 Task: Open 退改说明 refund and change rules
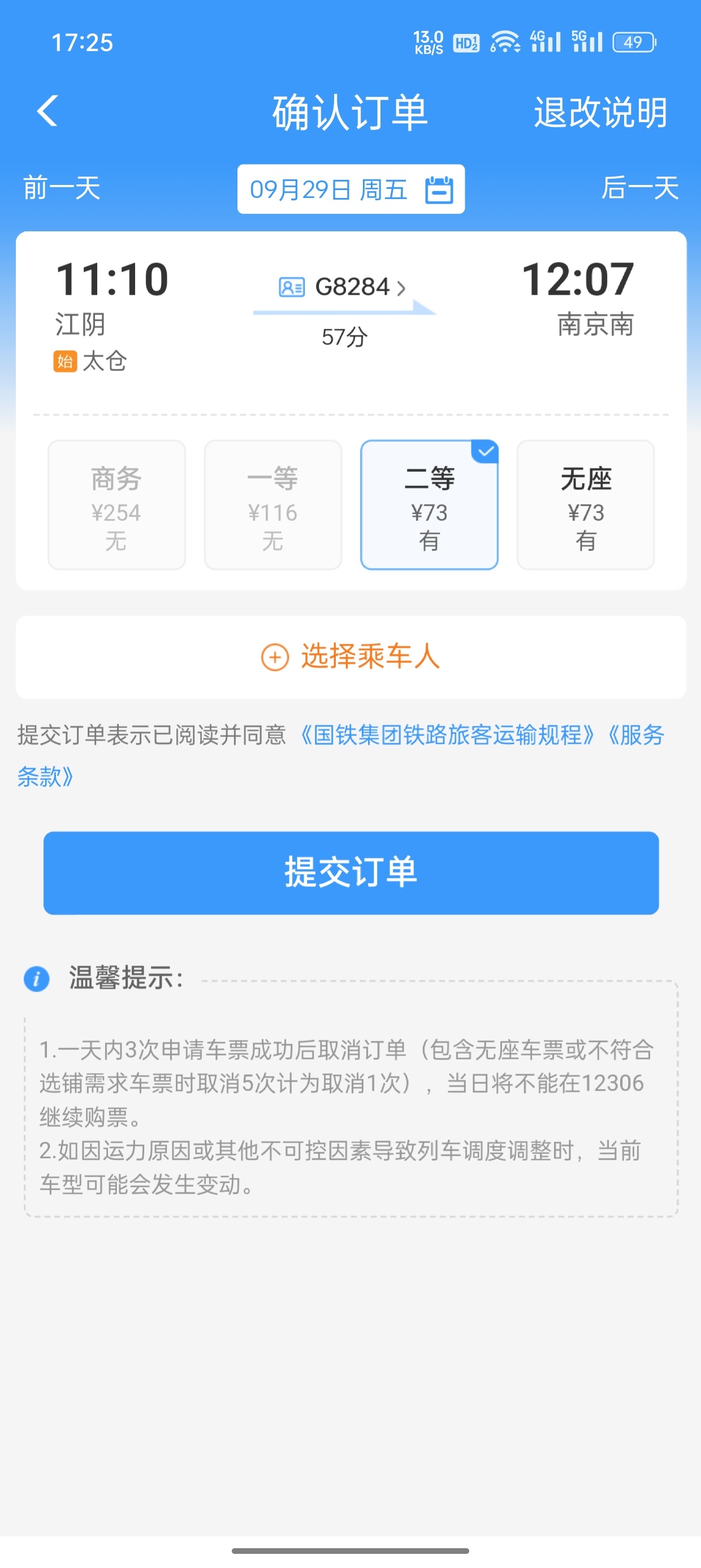(x=600, y=113)
